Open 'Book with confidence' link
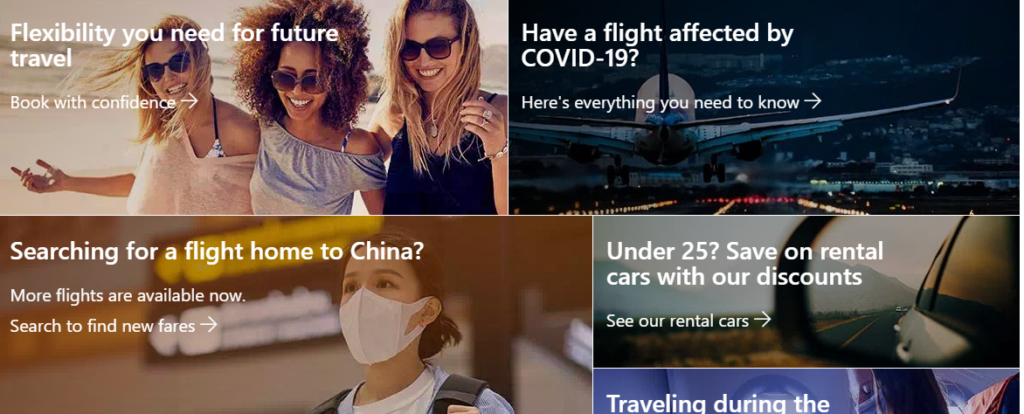 [103, 101]
